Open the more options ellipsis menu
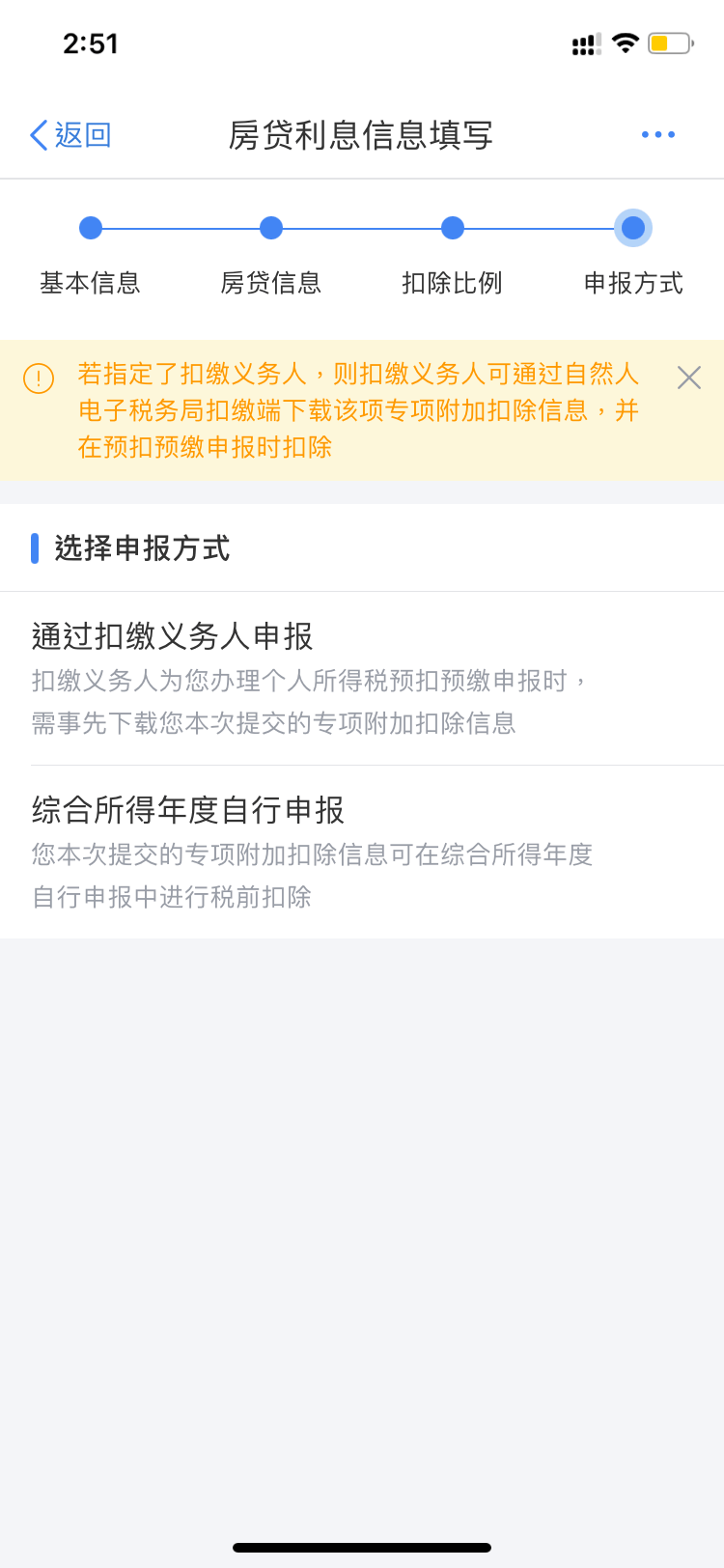724x1568 pixels. point(658,134)
